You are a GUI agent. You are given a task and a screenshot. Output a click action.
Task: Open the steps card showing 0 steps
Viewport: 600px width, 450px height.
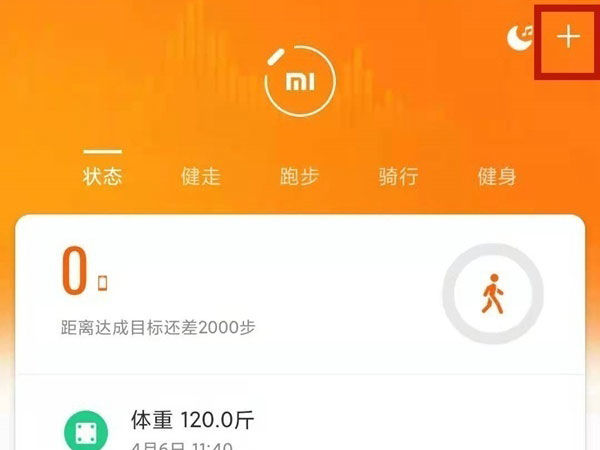[x=250, y=292]
